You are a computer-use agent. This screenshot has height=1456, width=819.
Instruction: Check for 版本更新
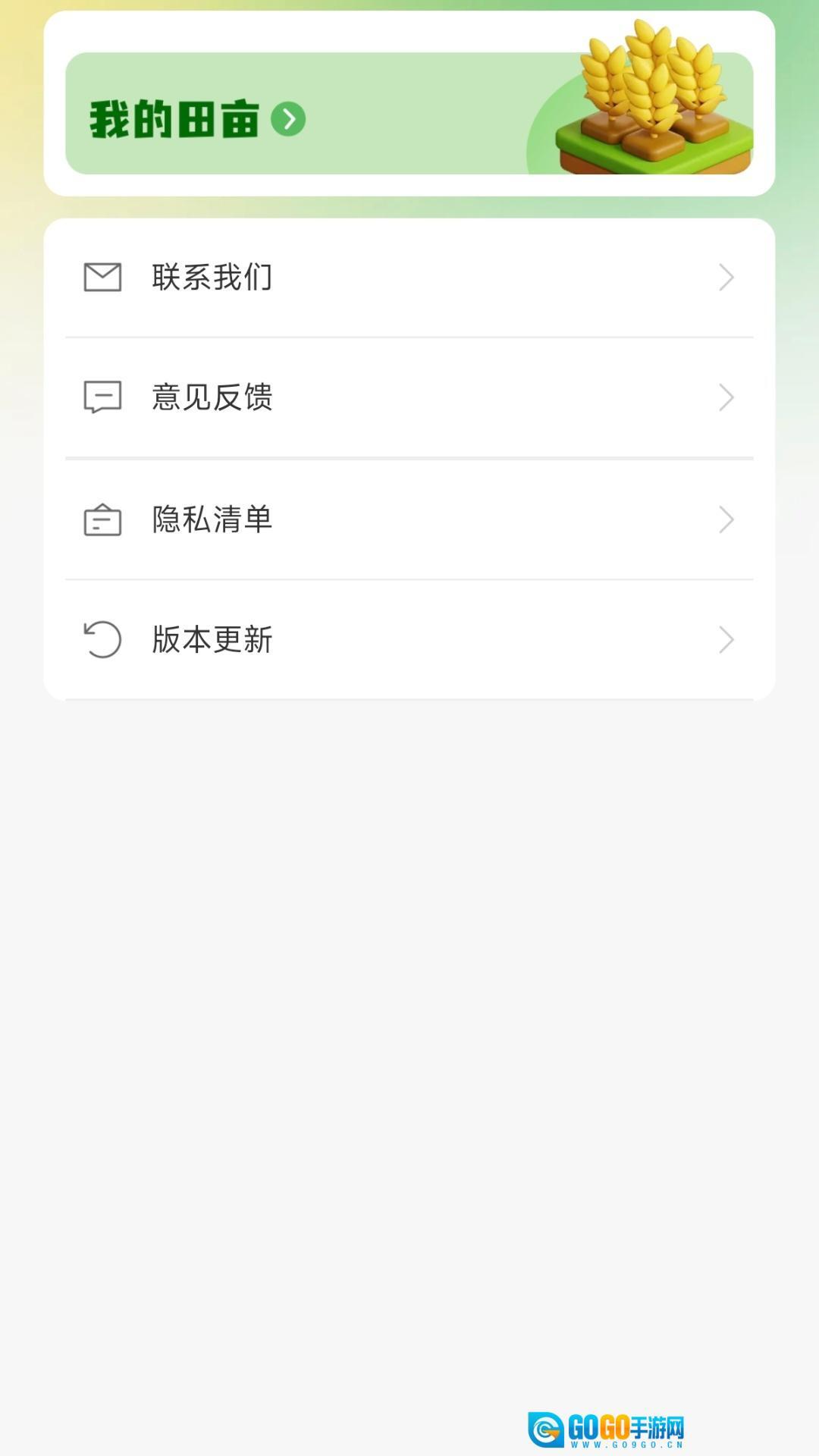(409, 639)
